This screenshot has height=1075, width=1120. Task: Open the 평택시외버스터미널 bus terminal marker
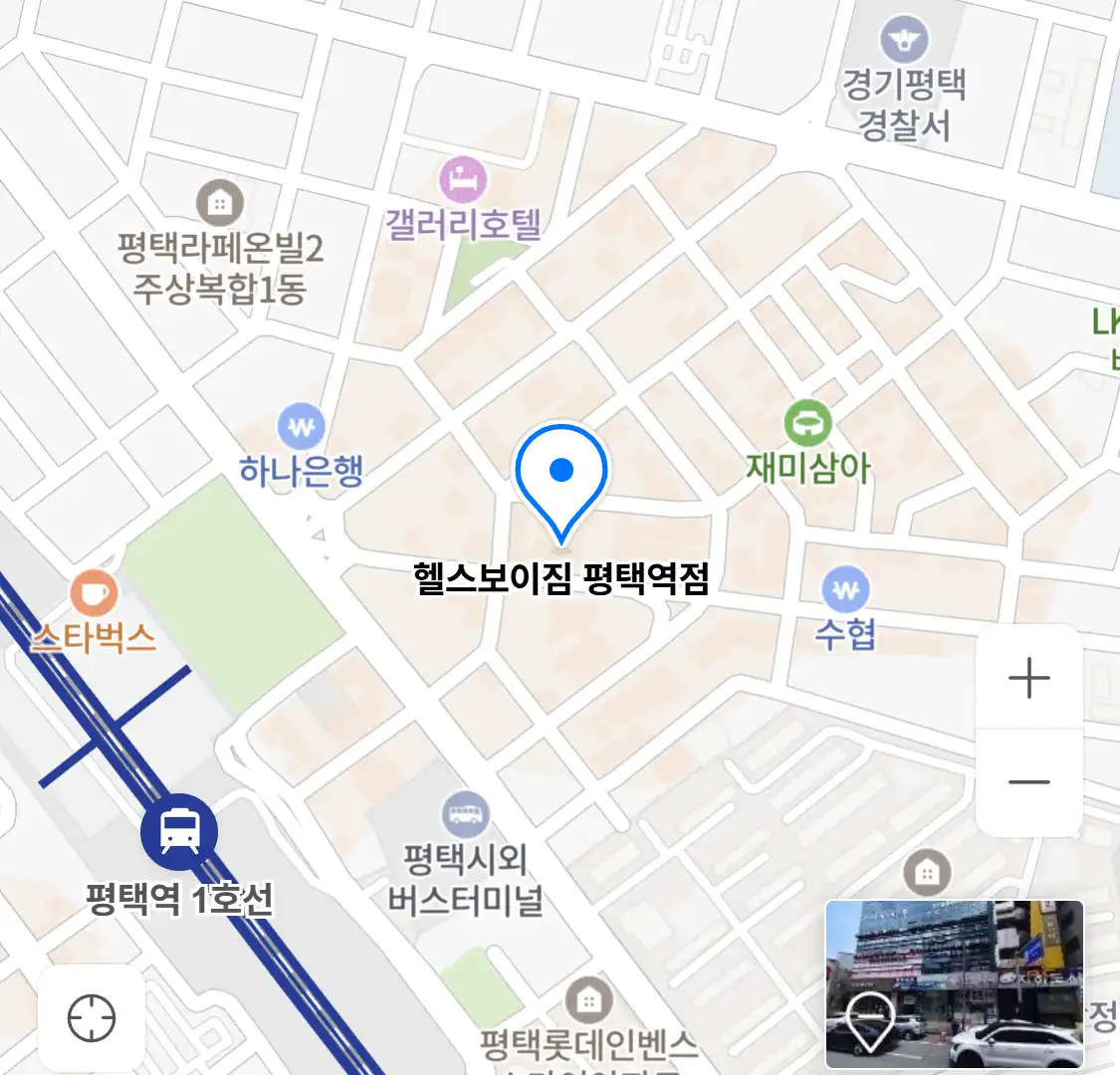tap(465, 816)
